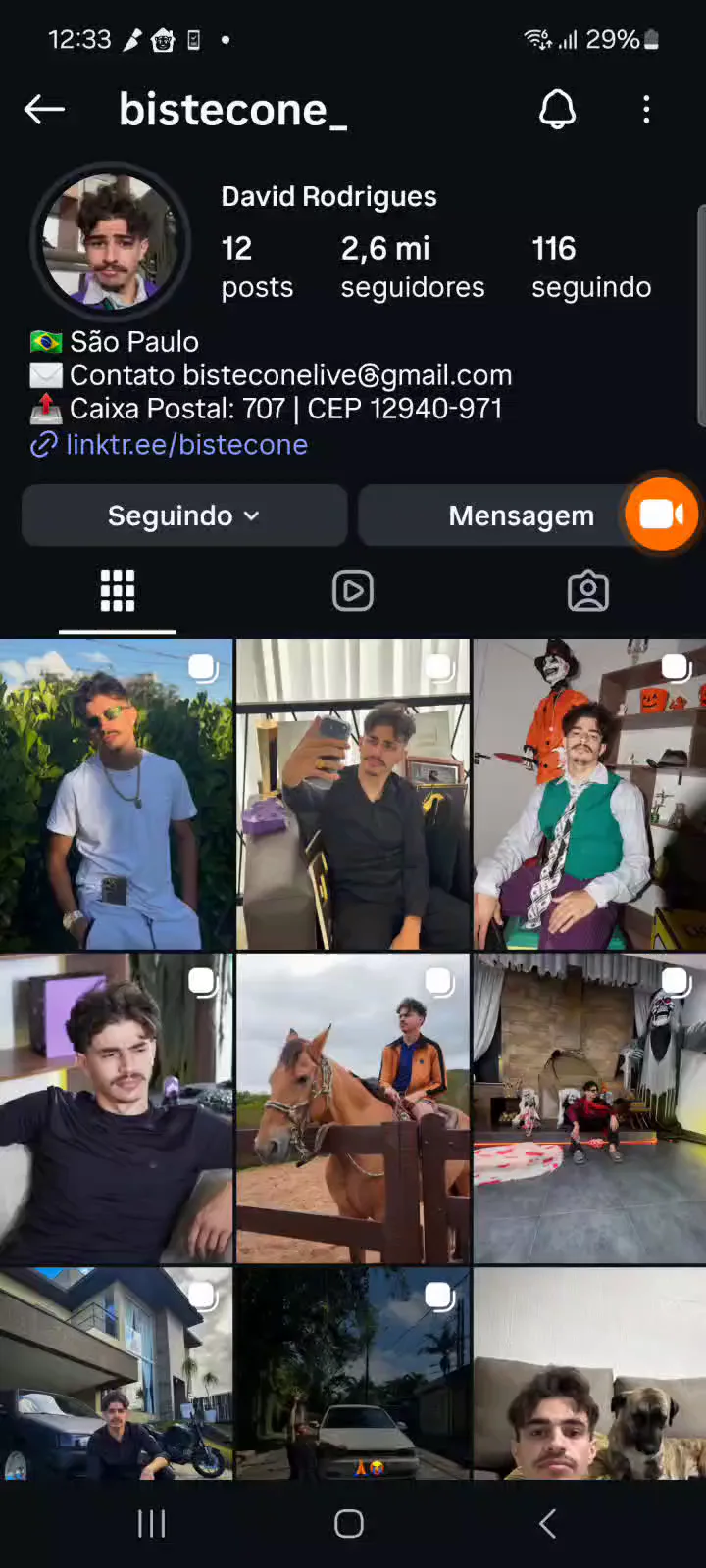Expand the Seguindo dropdown button
Screen dimensions: 706x1568
[x=184, y=515]
